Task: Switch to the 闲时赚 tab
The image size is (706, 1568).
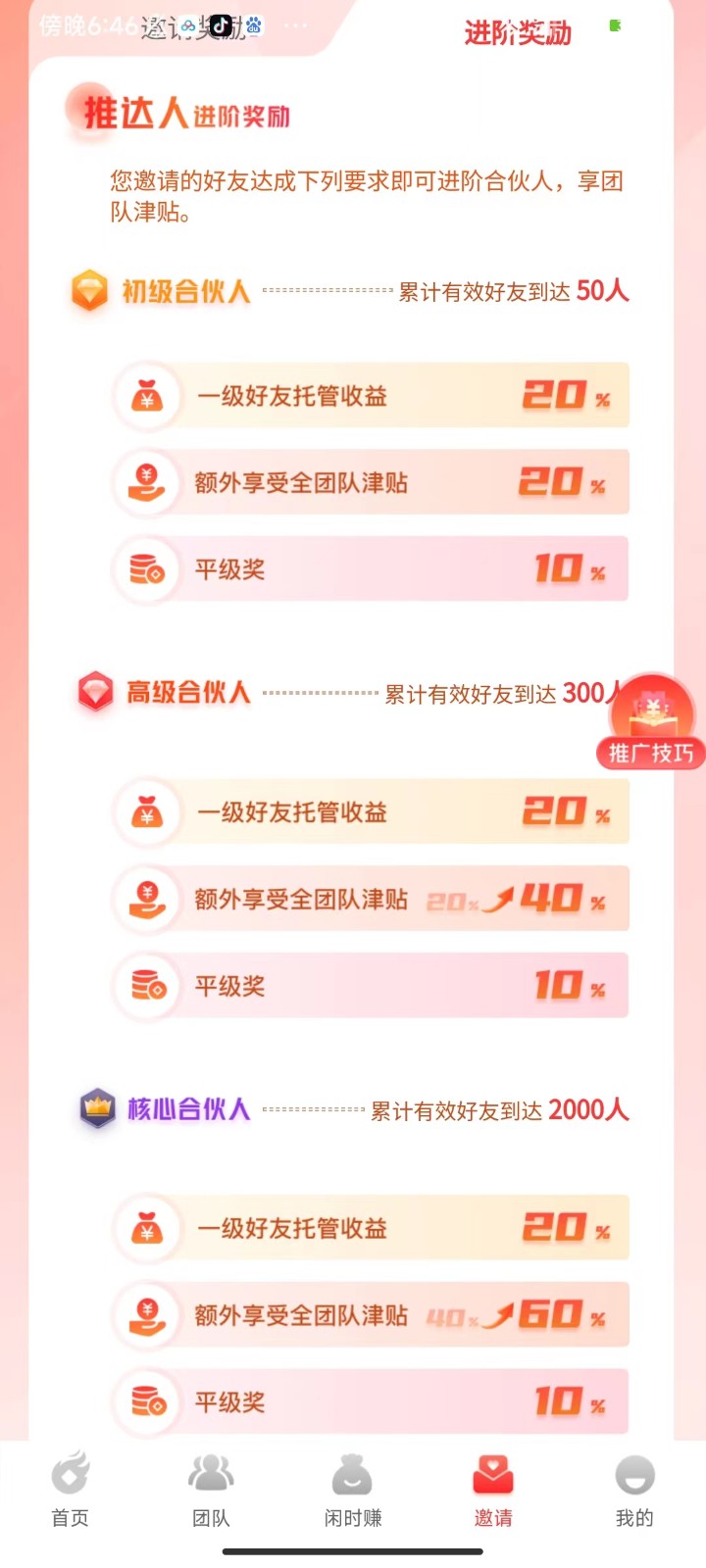Action: coord(353,1490)
